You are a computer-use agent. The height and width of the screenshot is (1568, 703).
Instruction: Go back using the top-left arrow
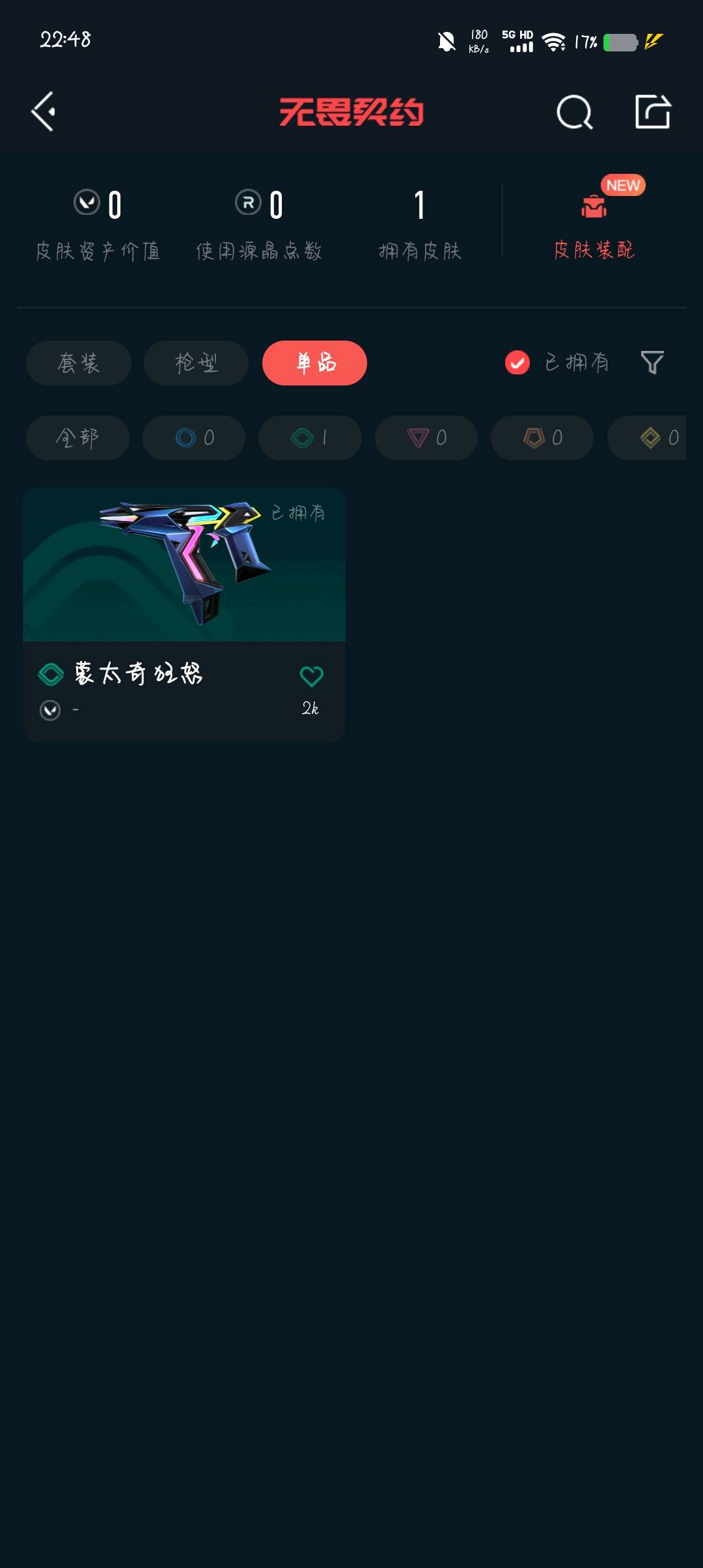pyautogui.click(x=43, y=111)
